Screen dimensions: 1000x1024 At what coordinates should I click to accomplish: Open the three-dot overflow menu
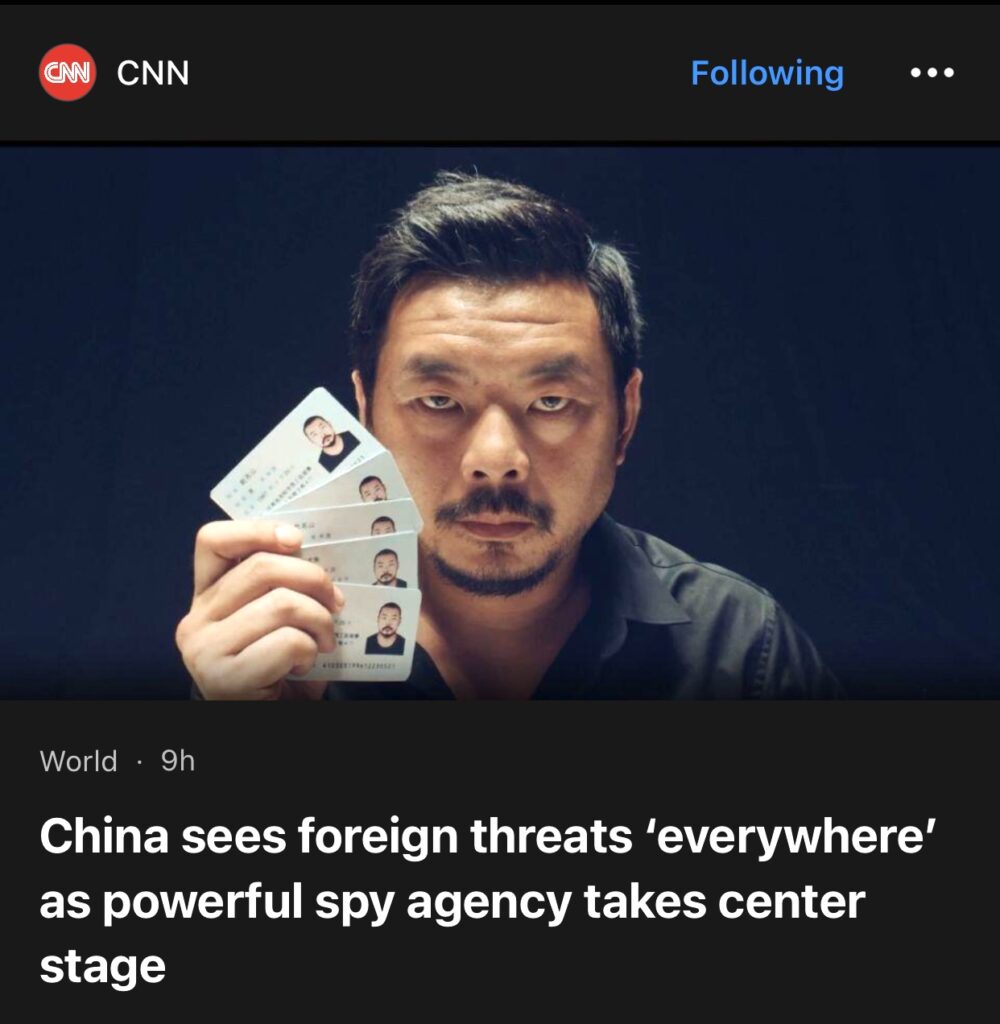(x=932, y=73)
